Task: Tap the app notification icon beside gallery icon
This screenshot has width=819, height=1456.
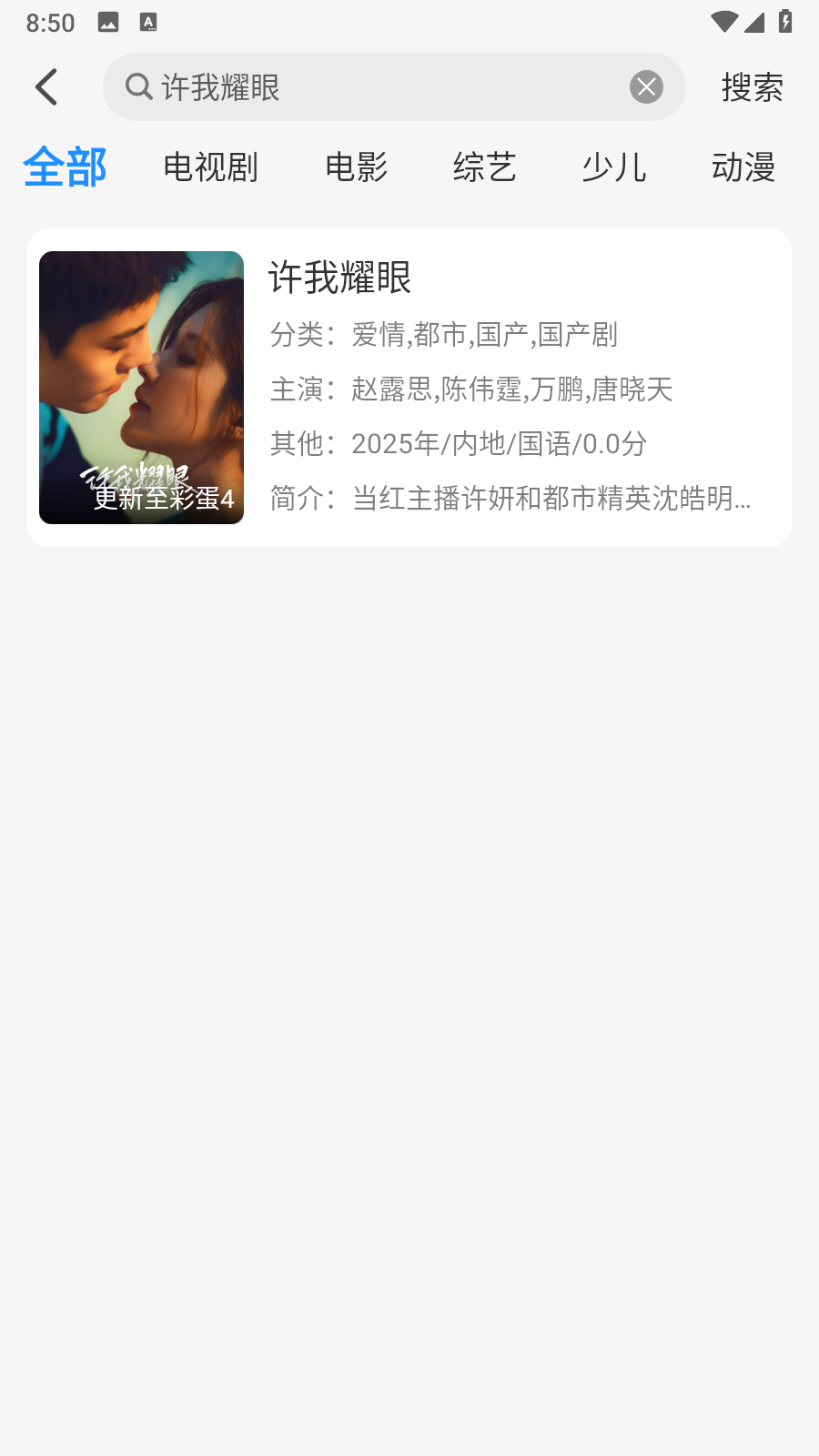Action: pos(149,21)
